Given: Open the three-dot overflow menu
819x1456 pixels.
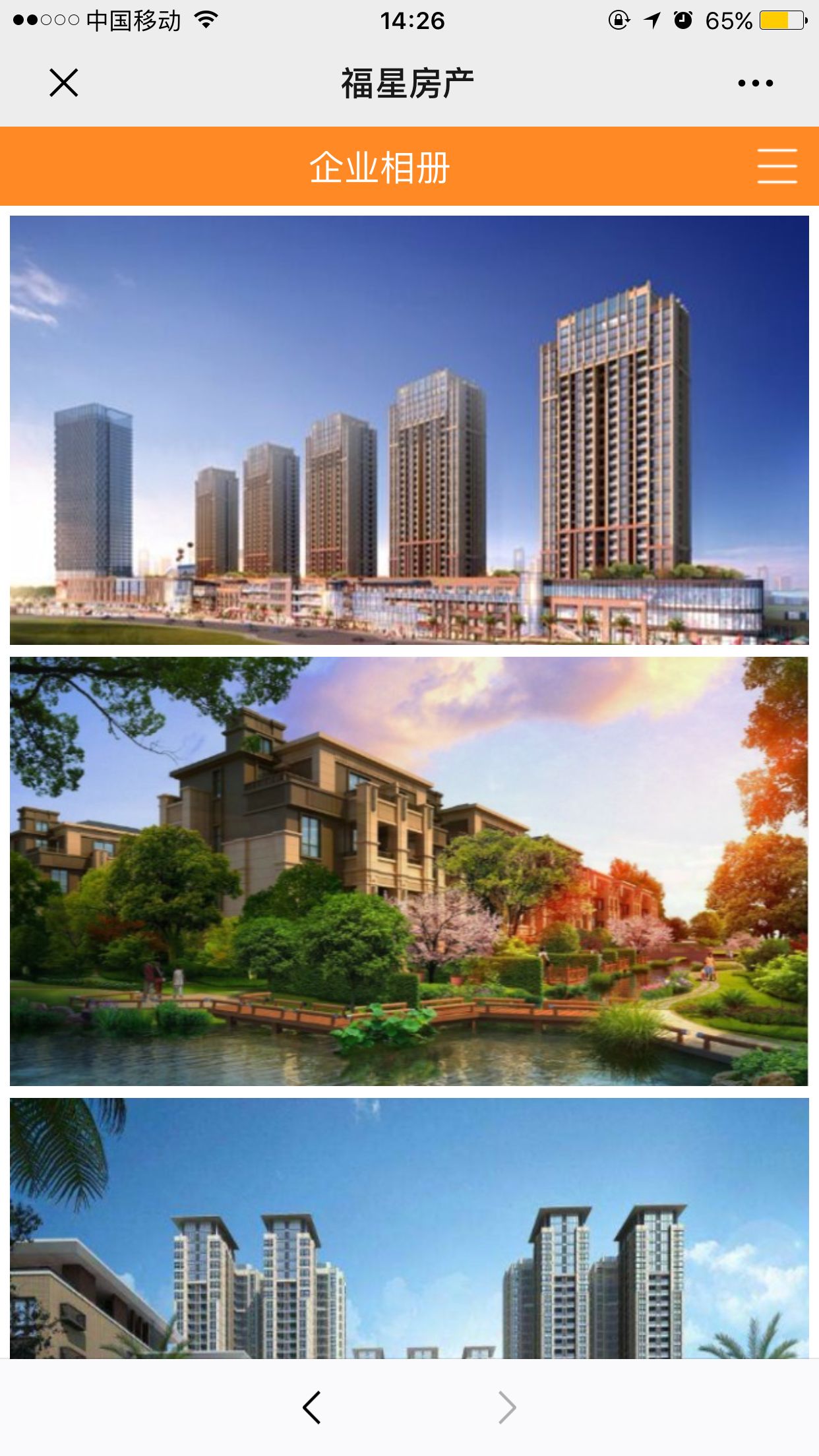Looking at the screenshot, I should (x=755, y=83).
